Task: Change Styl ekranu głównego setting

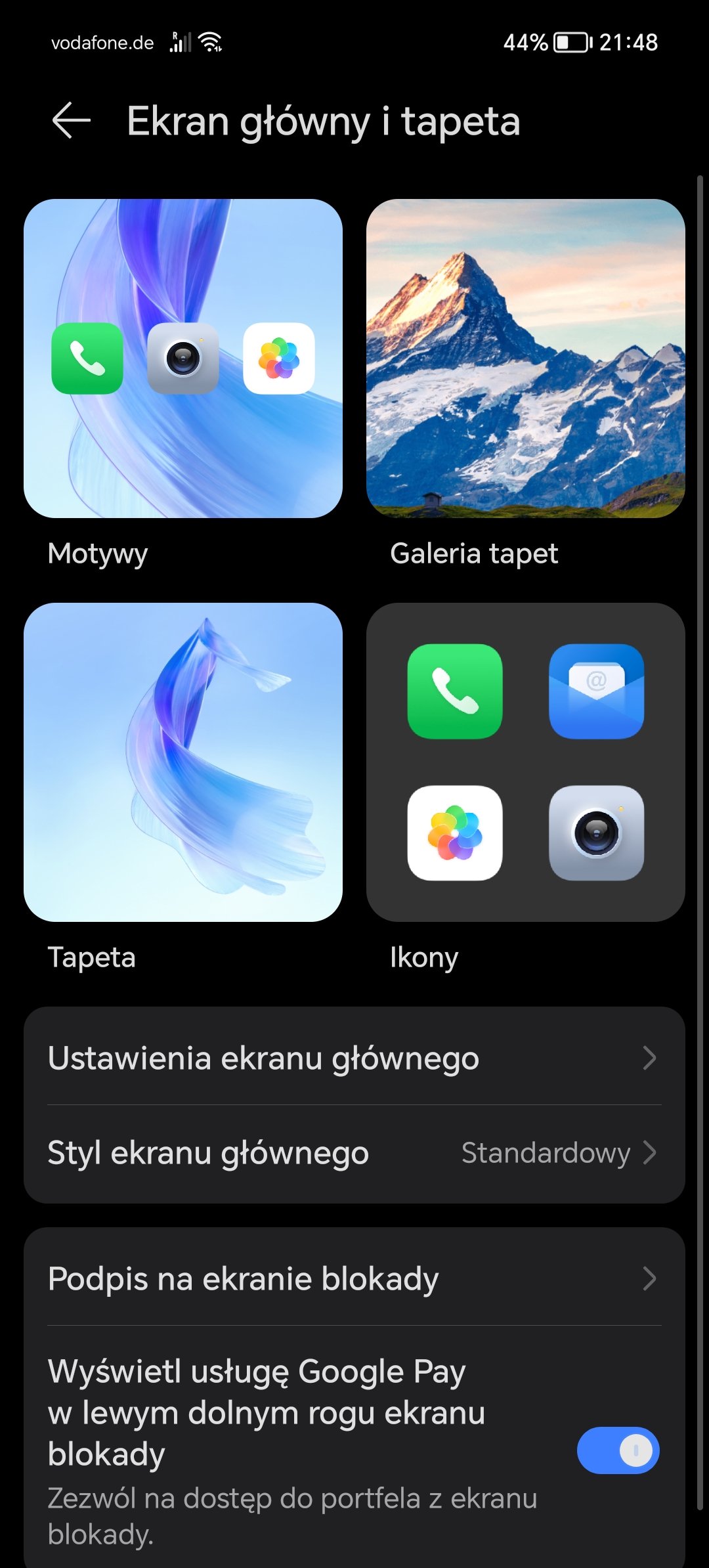Action: [x=354, y=1152]
